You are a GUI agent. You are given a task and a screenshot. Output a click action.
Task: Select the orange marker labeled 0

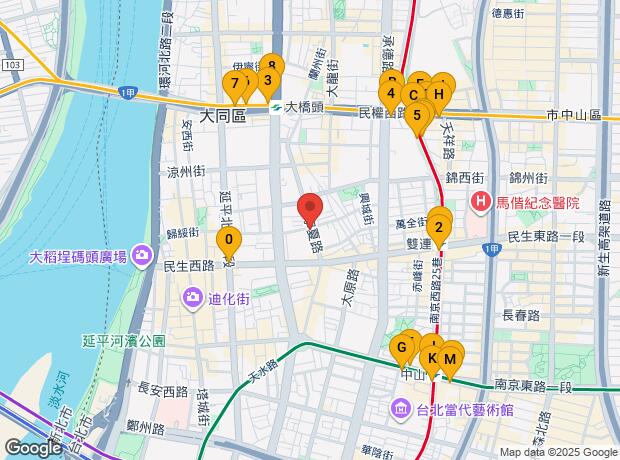coord(230,240)
